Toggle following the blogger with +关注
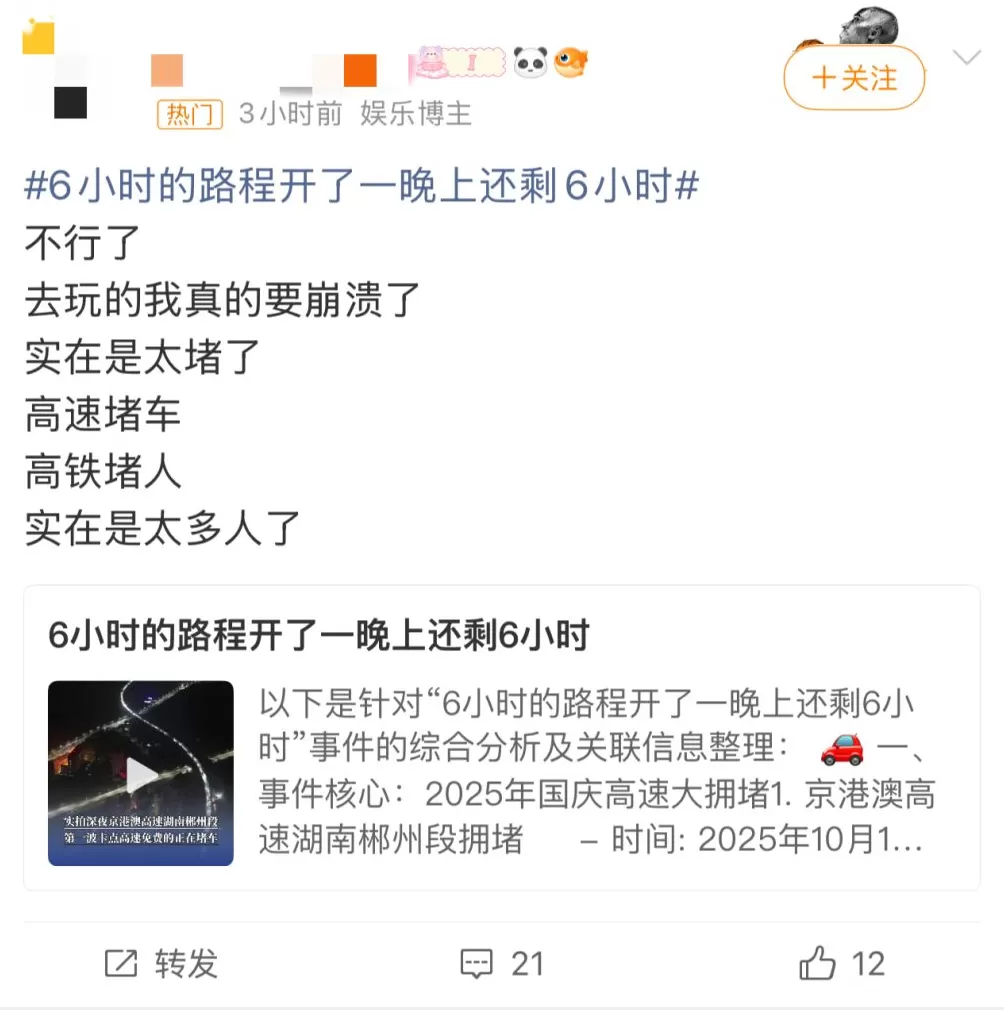Viewport: 1004px width, 1010px height. (854, 77)
